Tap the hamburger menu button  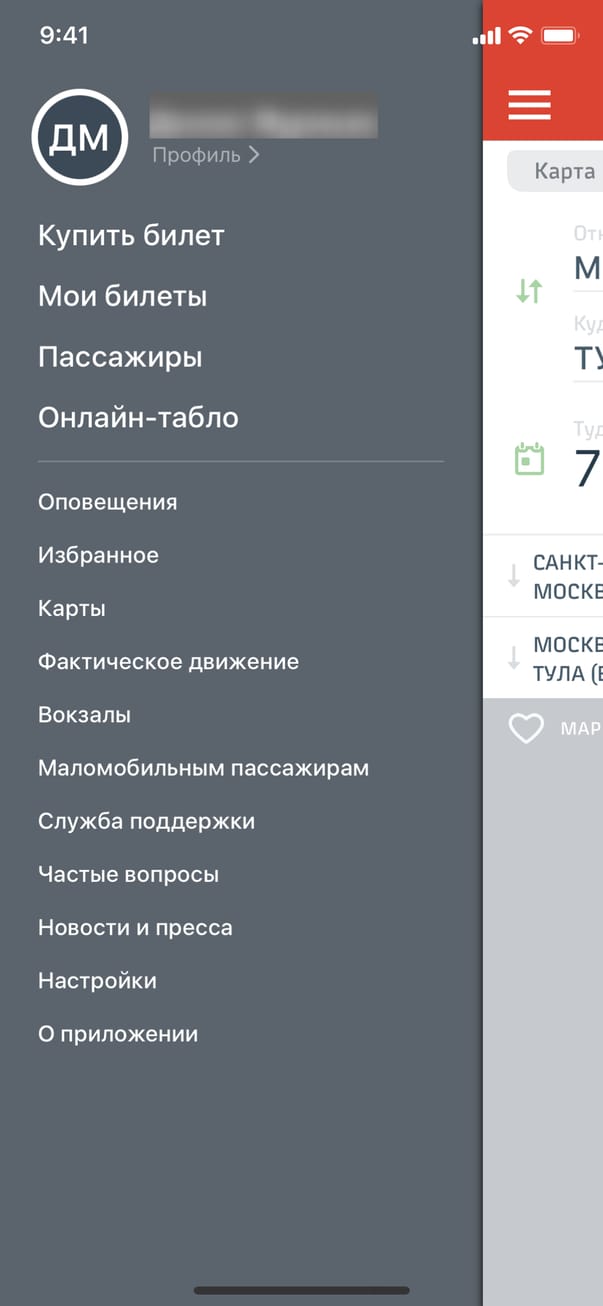point(529,104)
